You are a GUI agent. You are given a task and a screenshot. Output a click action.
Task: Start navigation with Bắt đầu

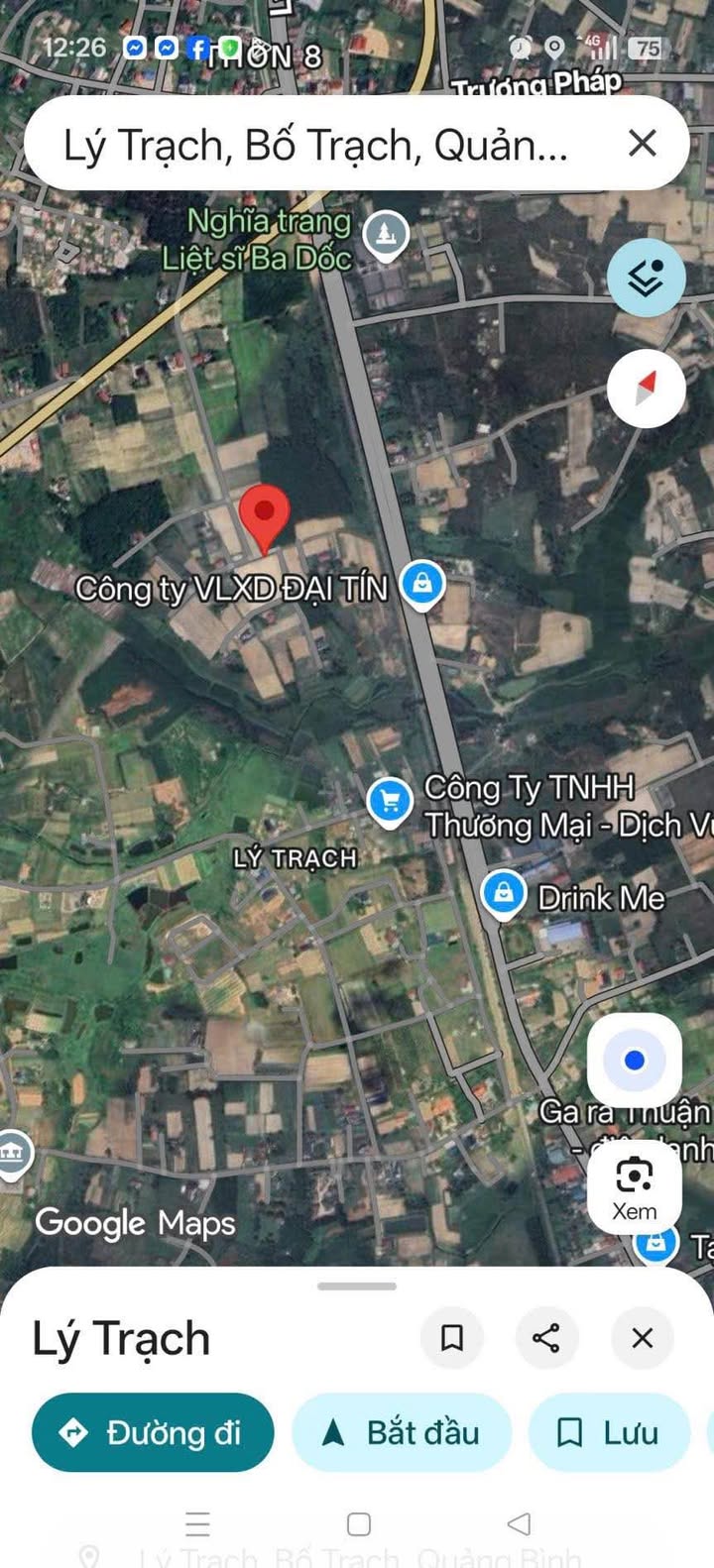click(x=402, y=1432)
